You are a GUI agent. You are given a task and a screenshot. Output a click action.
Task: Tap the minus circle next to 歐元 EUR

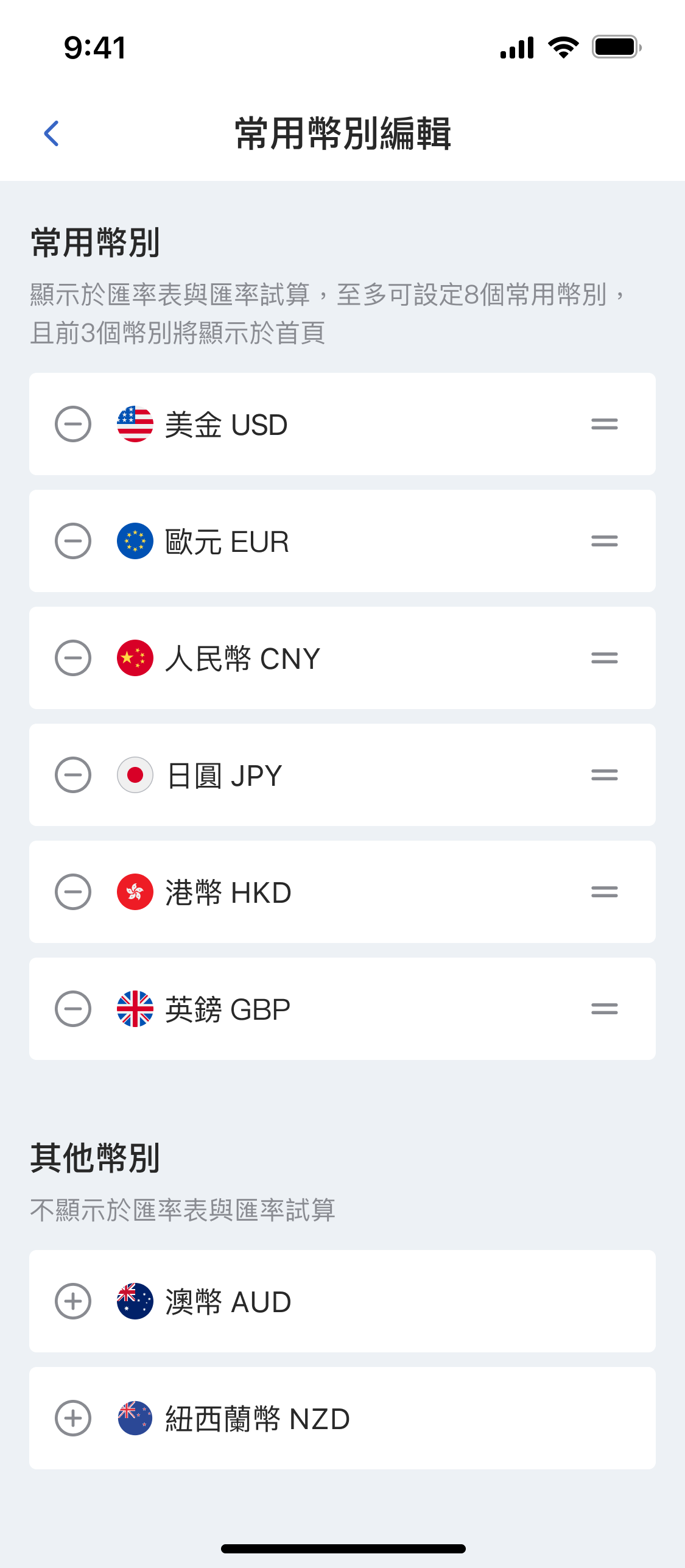[72, 541]
